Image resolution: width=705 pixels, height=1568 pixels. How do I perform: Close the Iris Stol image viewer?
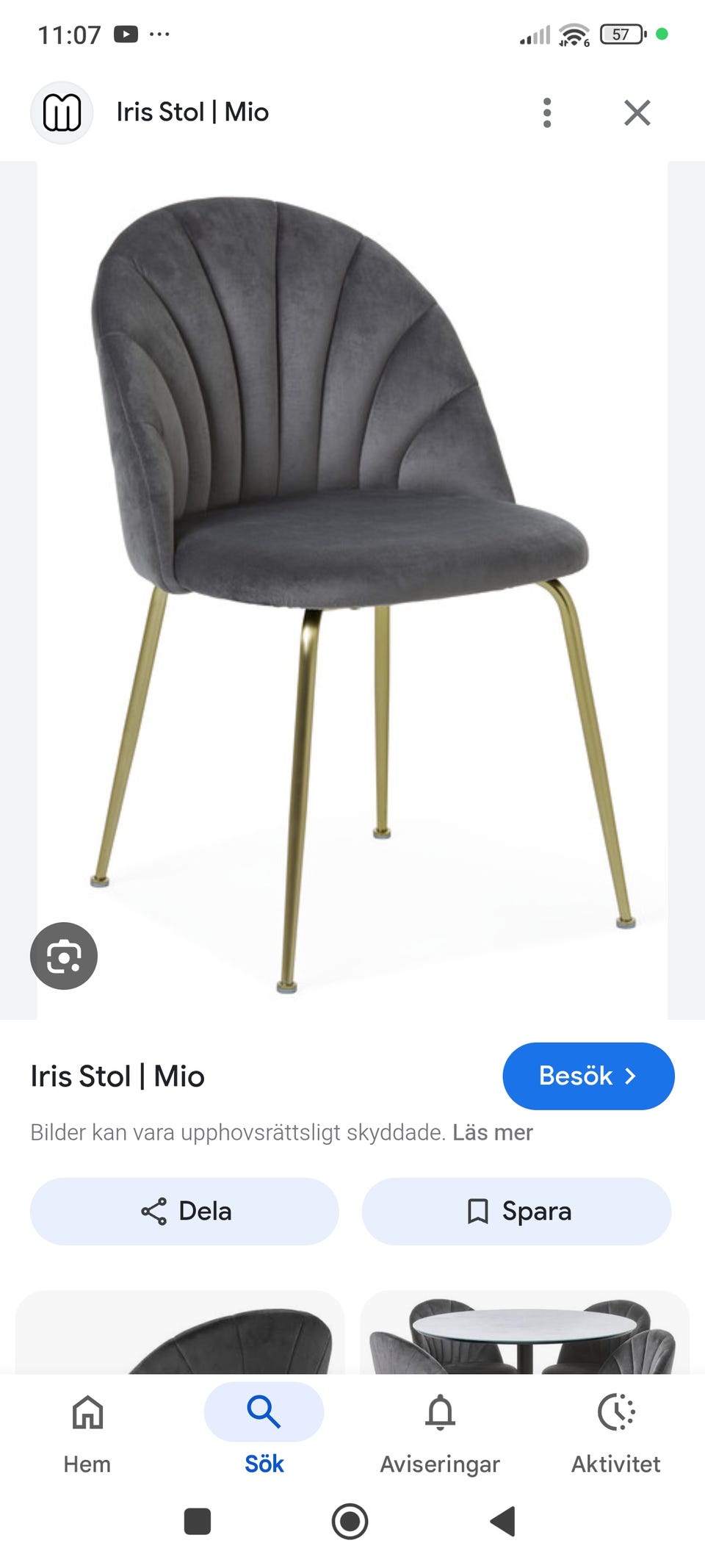[x=637, y=112]
